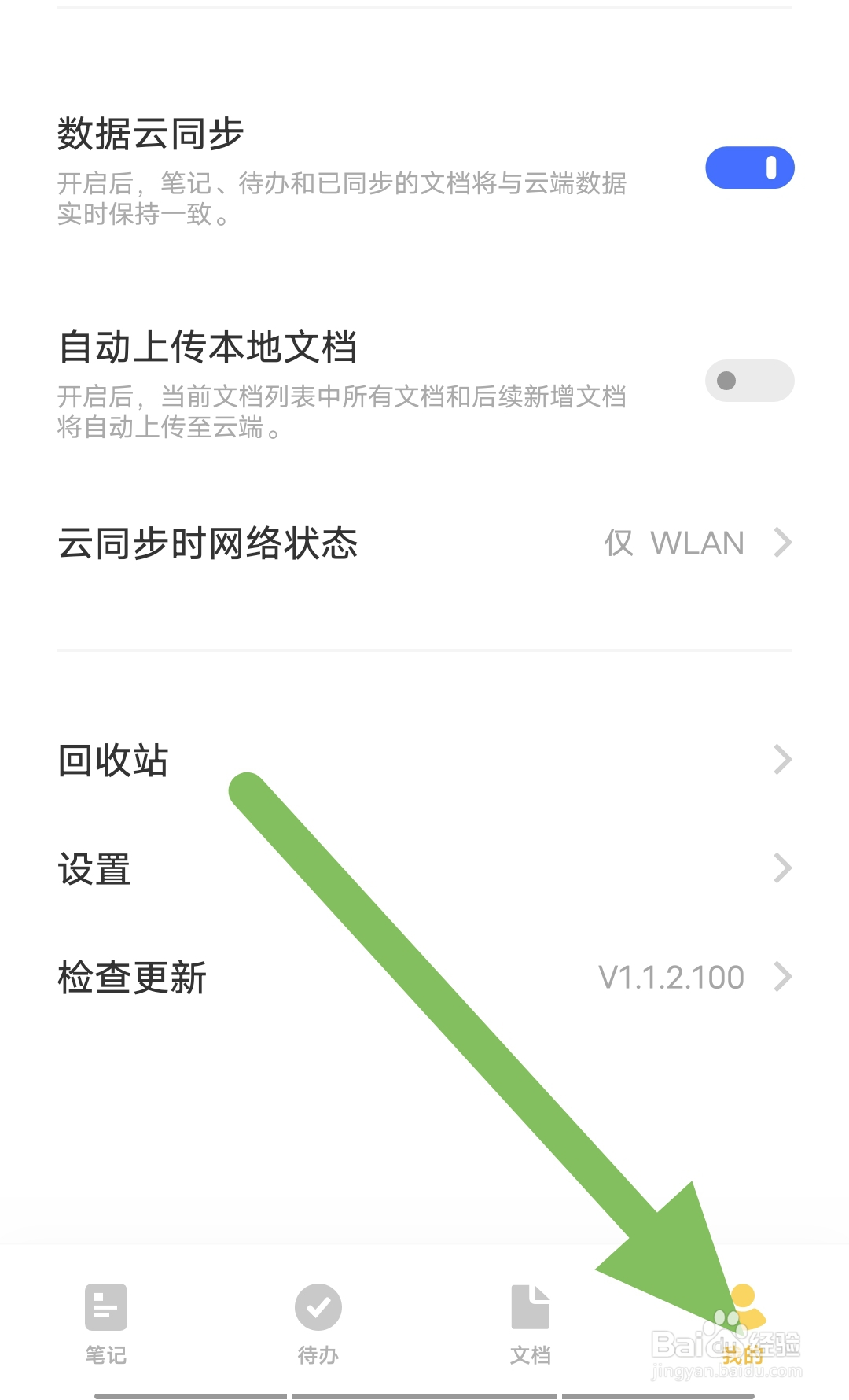The height and width of the screenshot is (1400, 849).
Task: Expand 检查更新 version details
Action: (782, 977)
